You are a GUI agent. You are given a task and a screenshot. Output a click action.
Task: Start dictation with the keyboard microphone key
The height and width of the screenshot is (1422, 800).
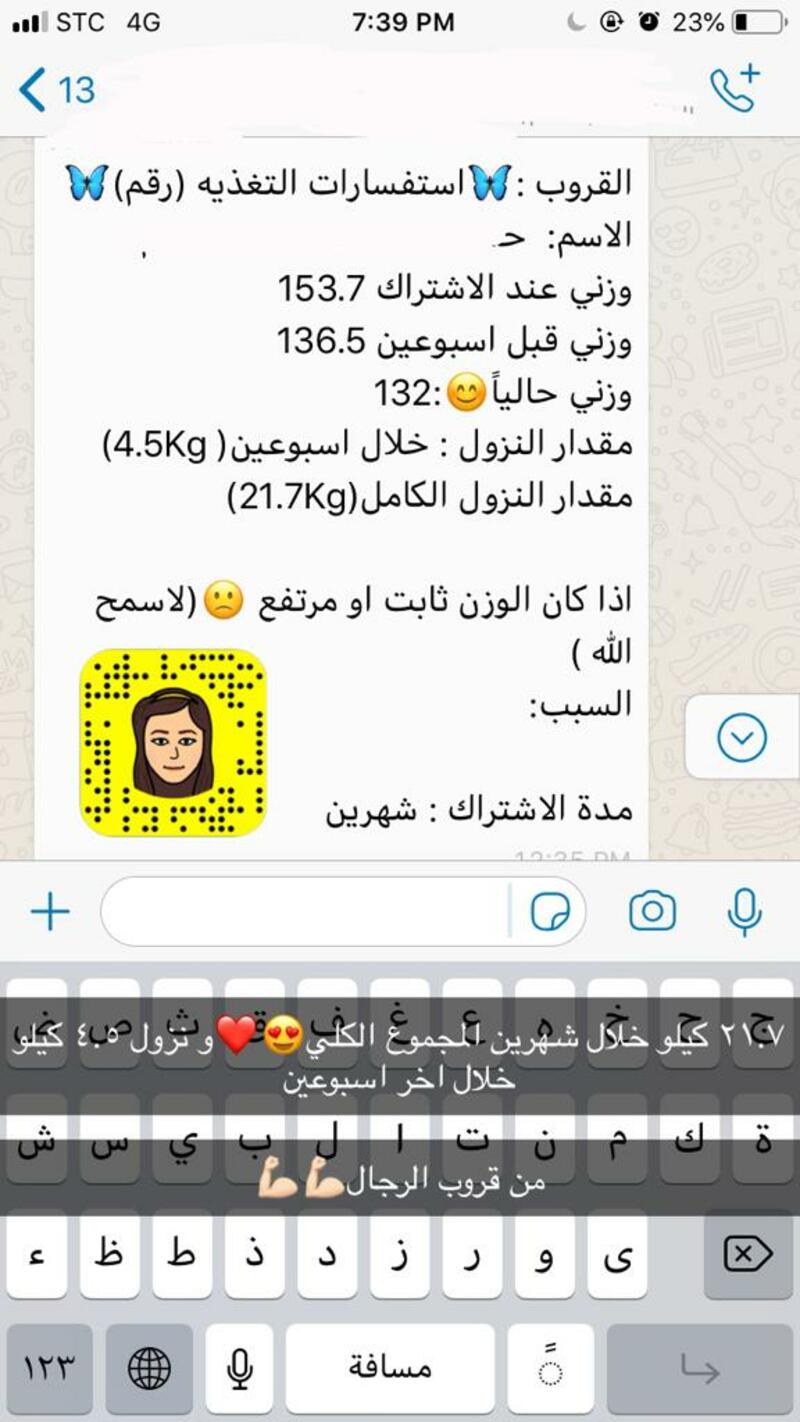click(x=239, y=1368)
